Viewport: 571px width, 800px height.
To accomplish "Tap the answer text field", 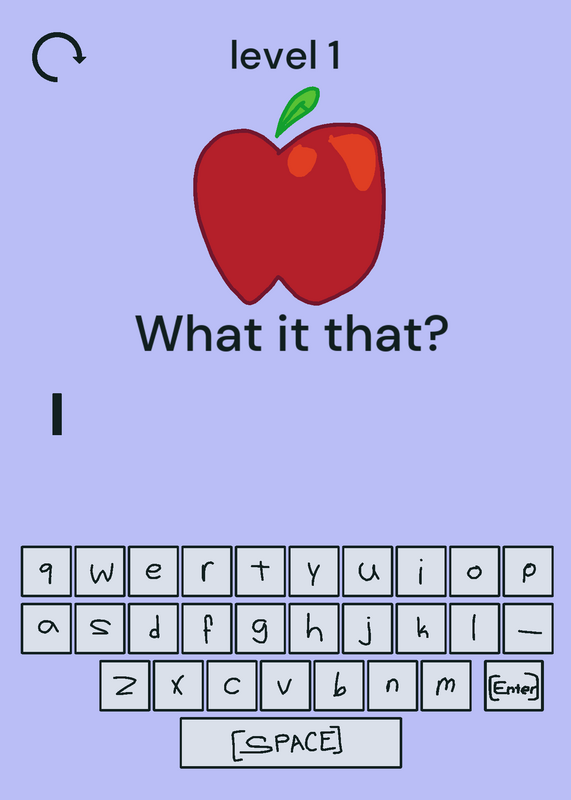I will [x=286, y=414].
